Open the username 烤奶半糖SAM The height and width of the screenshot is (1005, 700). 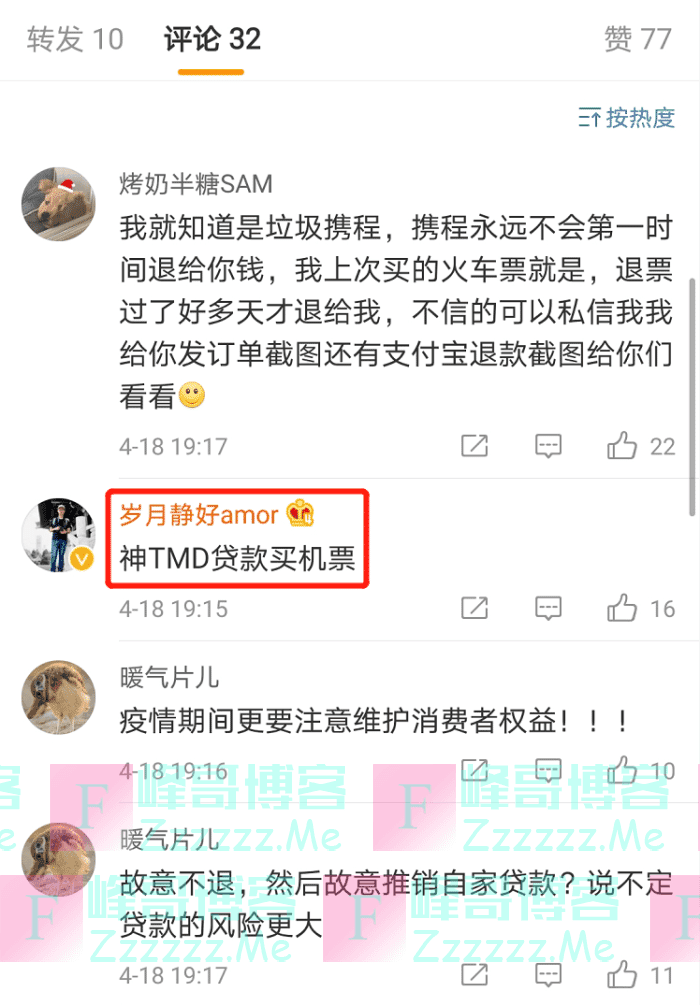195,185
